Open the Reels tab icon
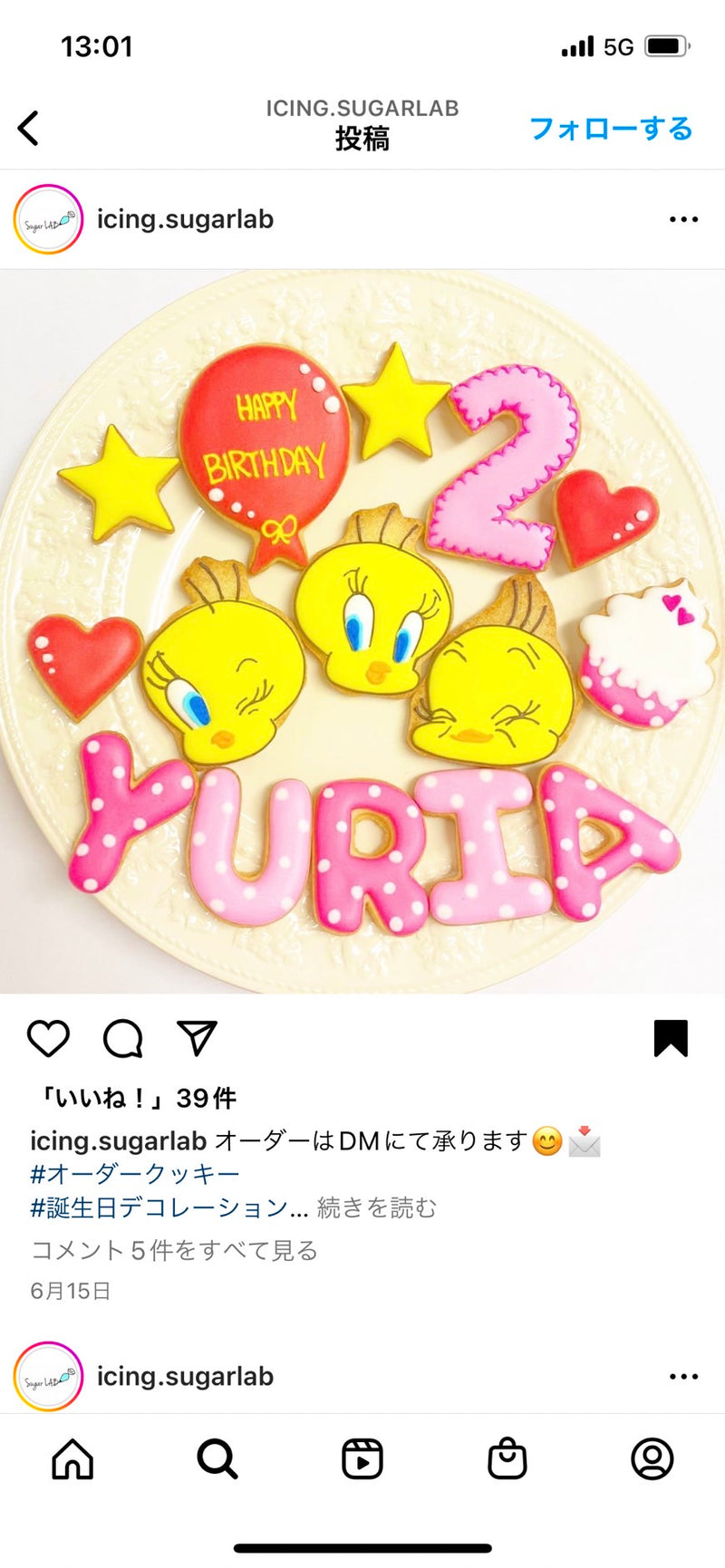This screenshot has height=1568, width=725. pos(362,1460)
